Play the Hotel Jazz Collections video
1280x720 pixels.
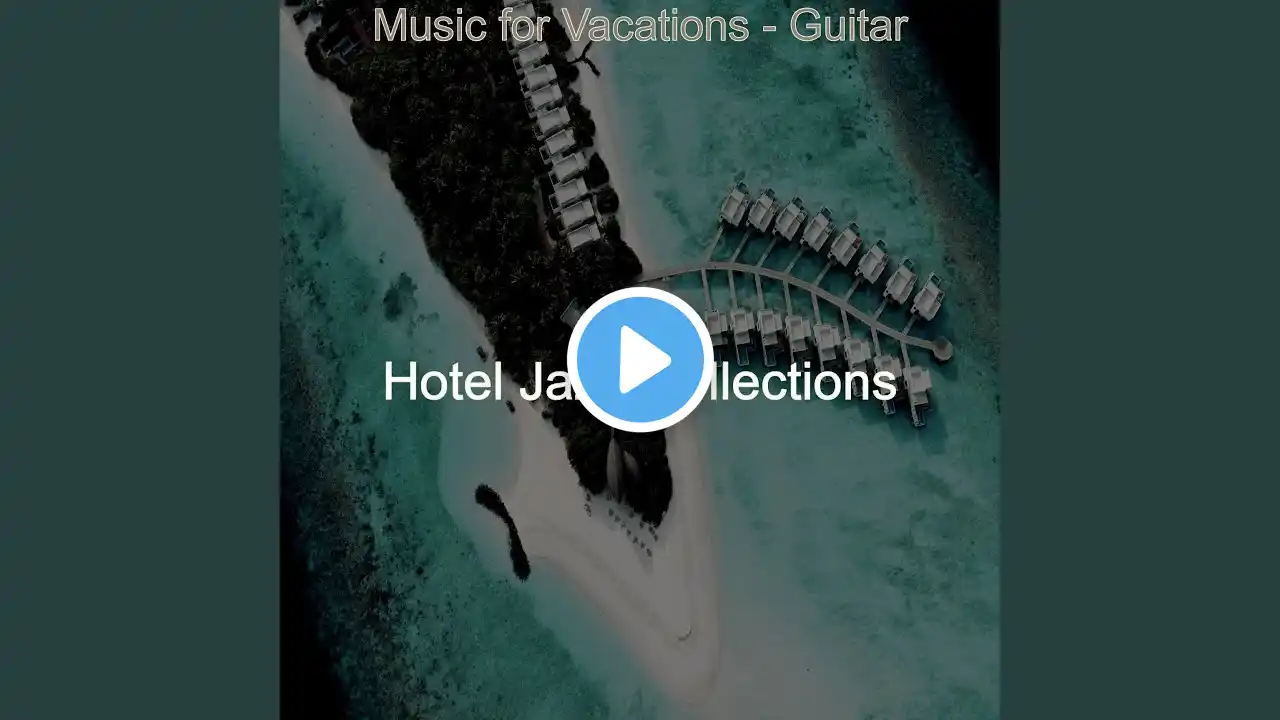coord(640,360)
